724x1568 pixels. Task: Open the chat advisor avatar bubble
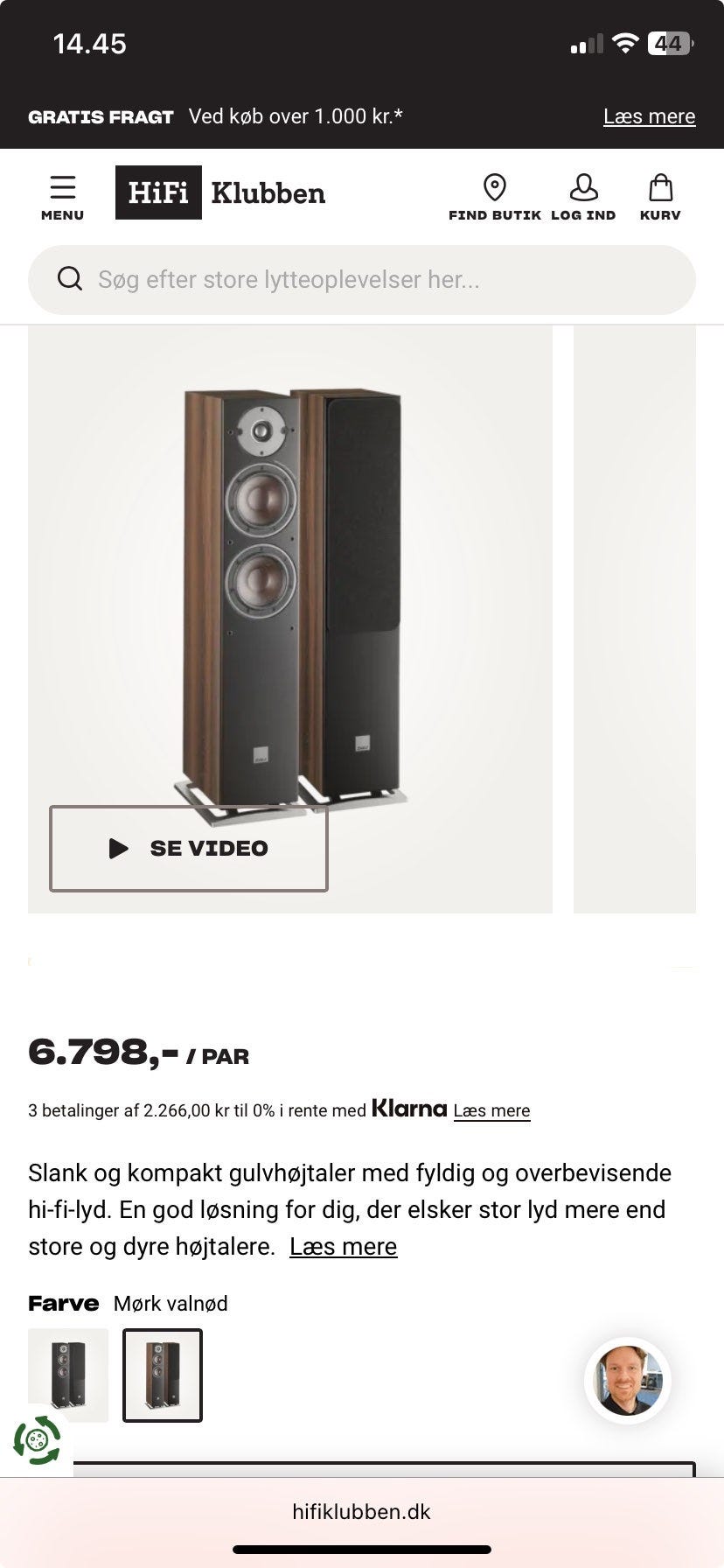(x=628, y=1381)
